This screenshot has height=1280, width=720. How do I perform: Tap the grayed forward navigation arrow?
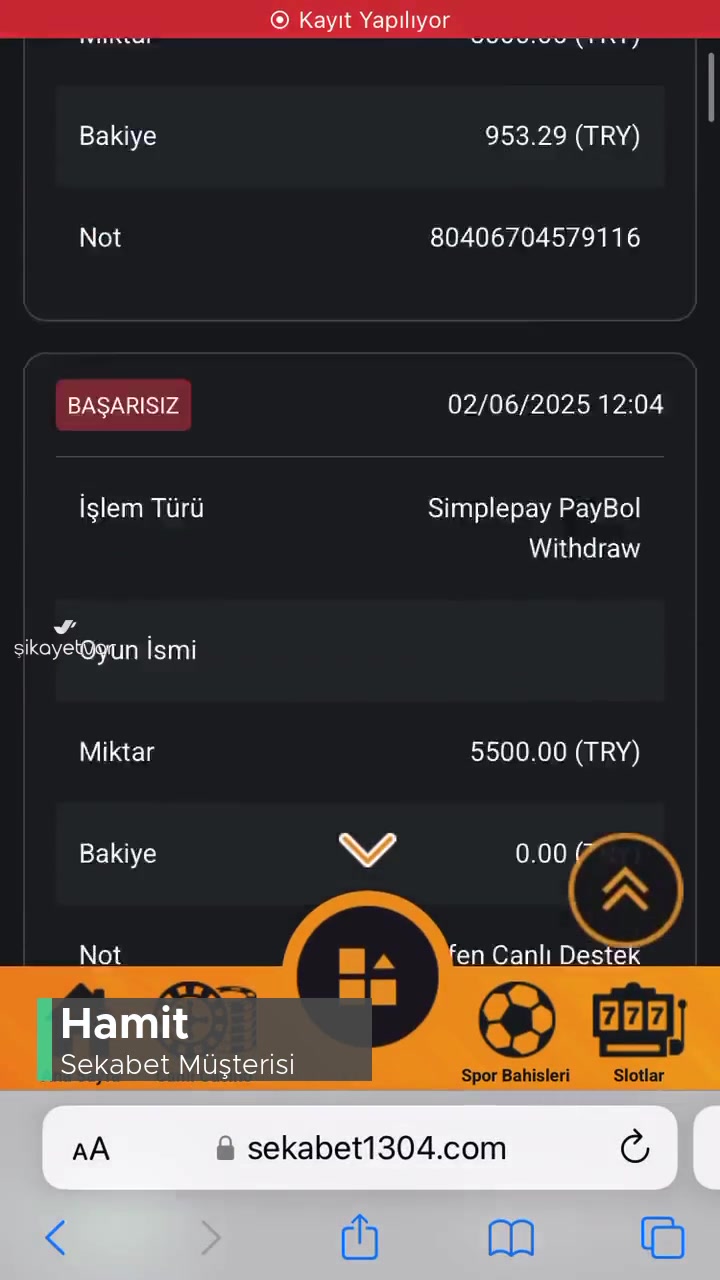click(x=210, y=1238)
